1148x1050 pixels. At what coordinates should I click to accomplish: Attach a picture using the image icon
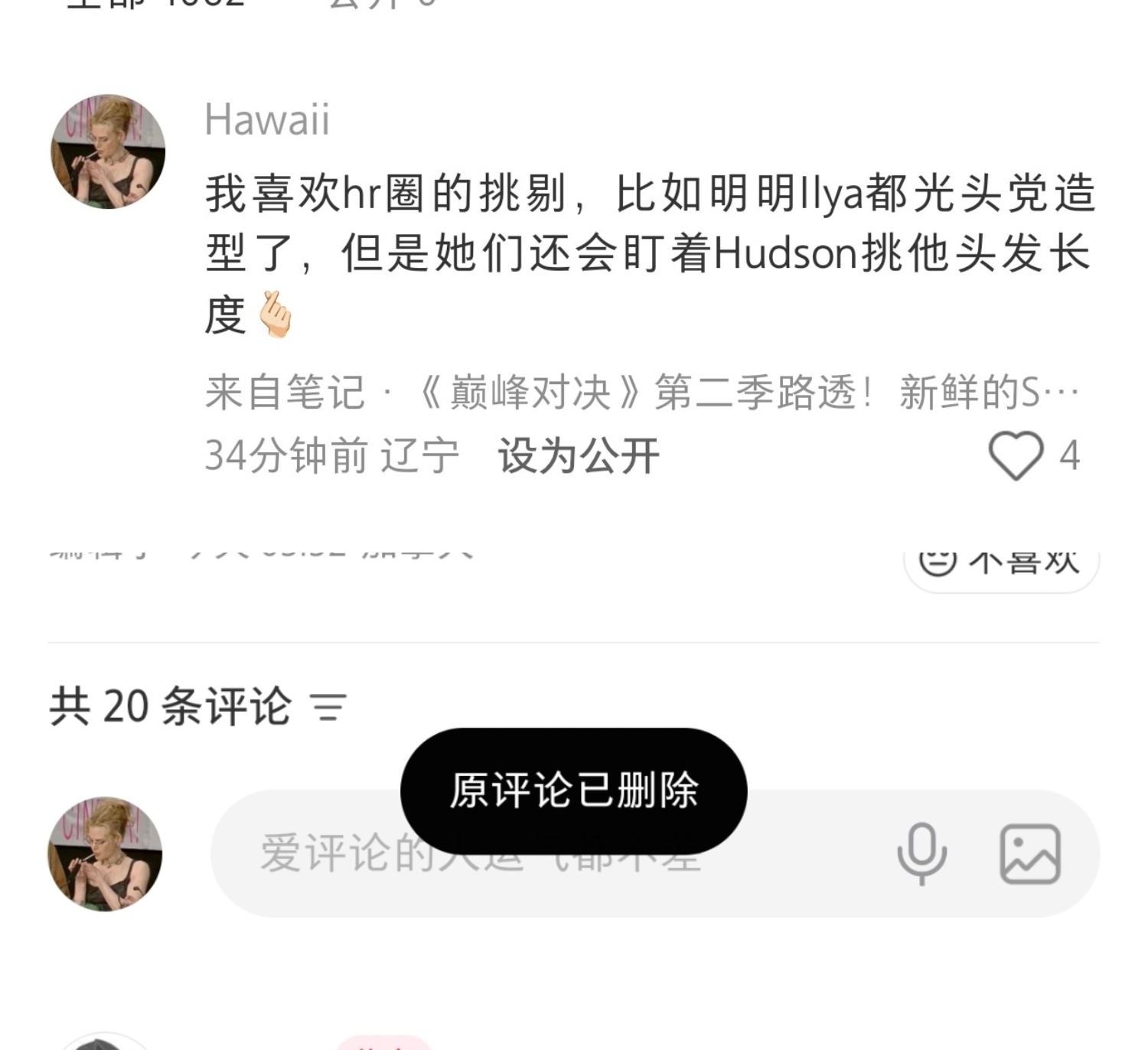1030,854
